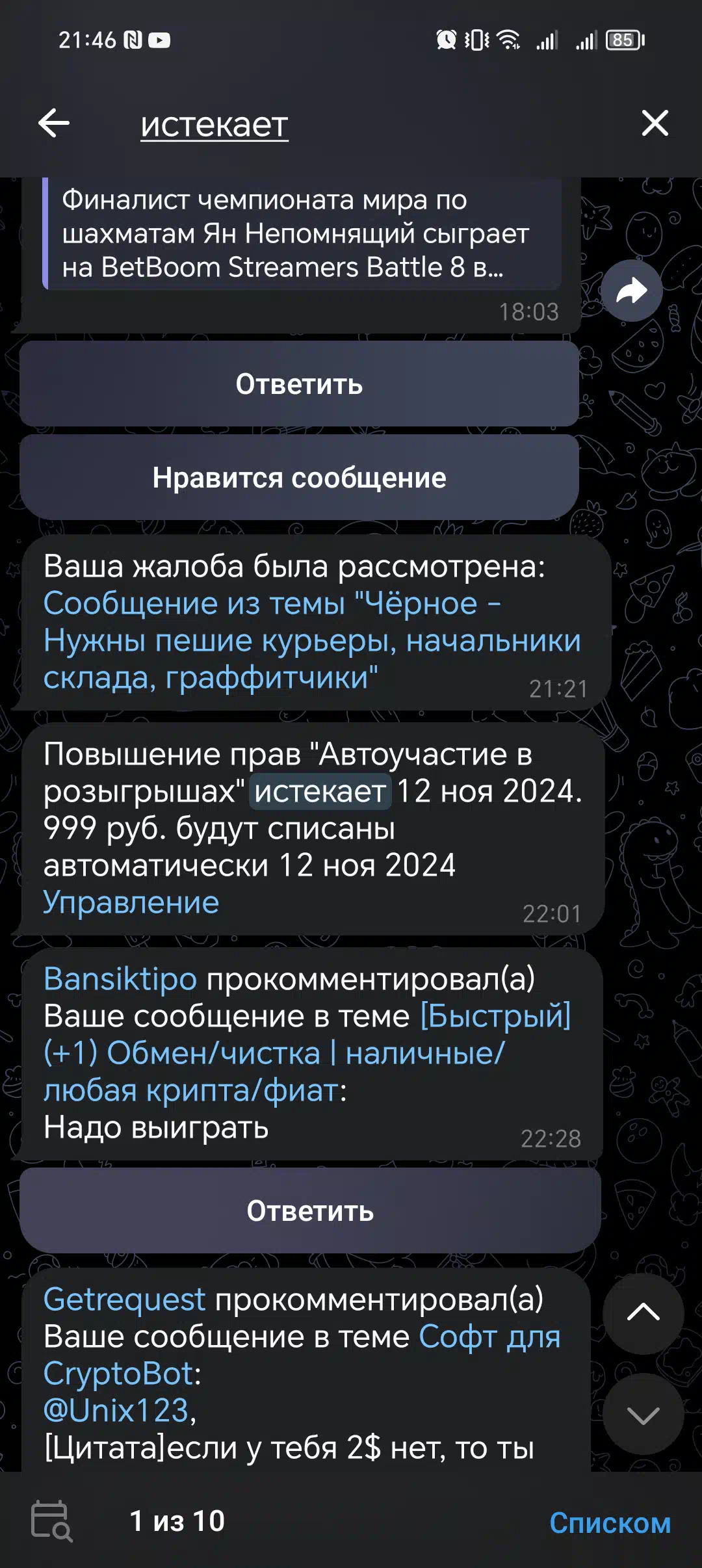Jump to next search result with down arrow
Screen dimensions: 702x1568
click(643, 1415)
